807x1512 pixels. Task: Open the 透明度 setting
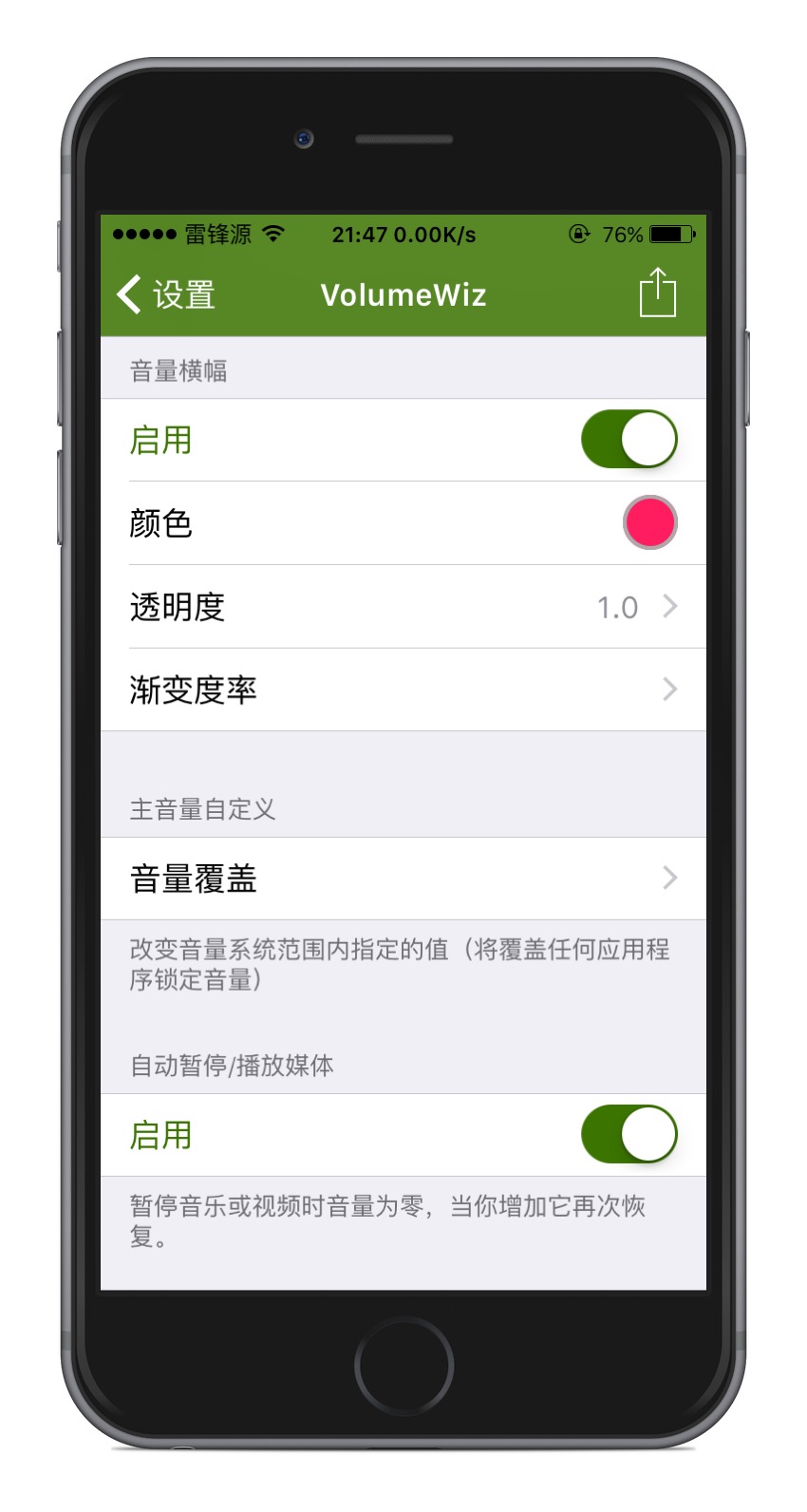[x=403, y=607]
